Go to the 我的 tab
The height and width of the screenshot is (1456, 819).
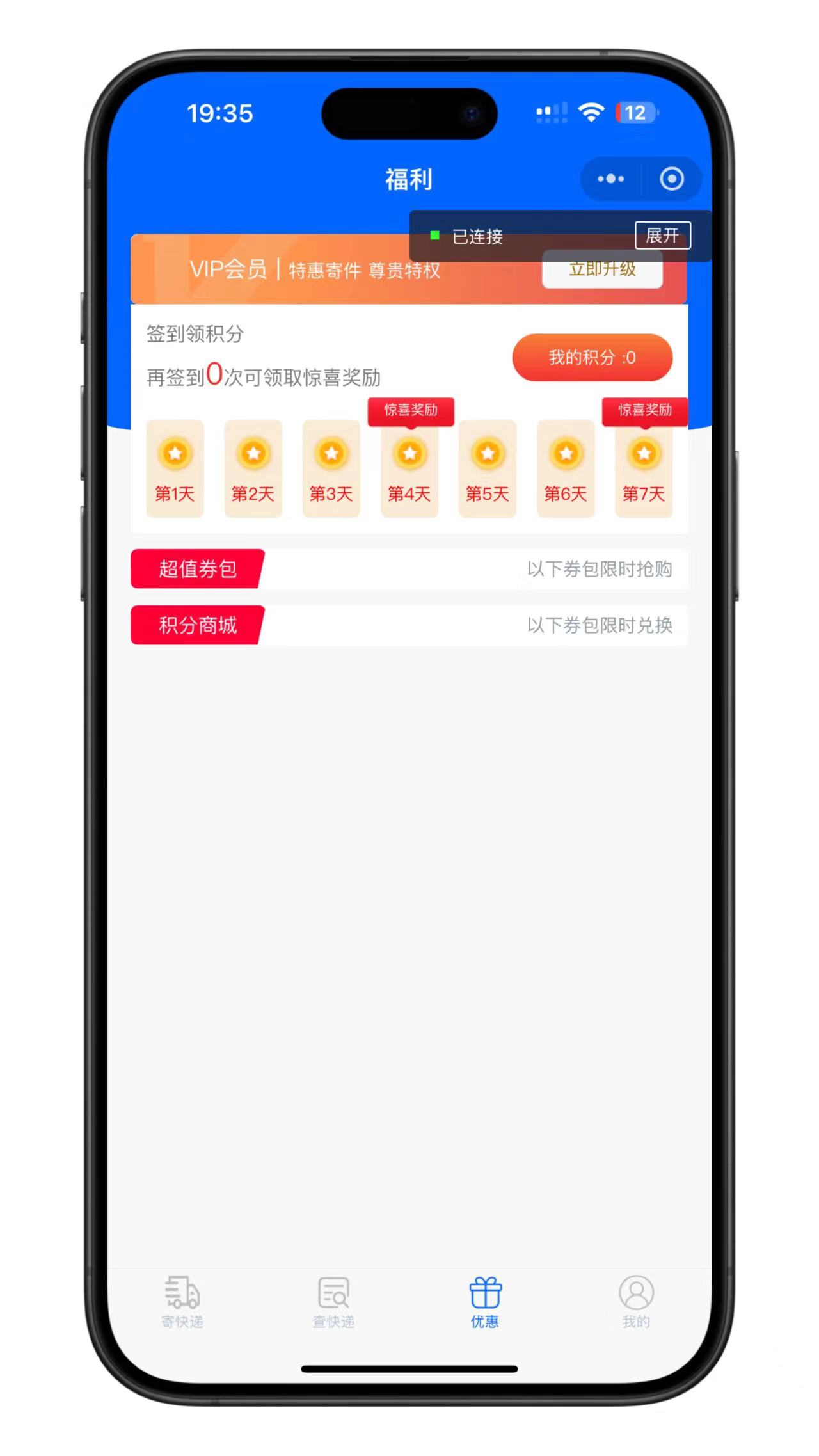[636, 1302]
